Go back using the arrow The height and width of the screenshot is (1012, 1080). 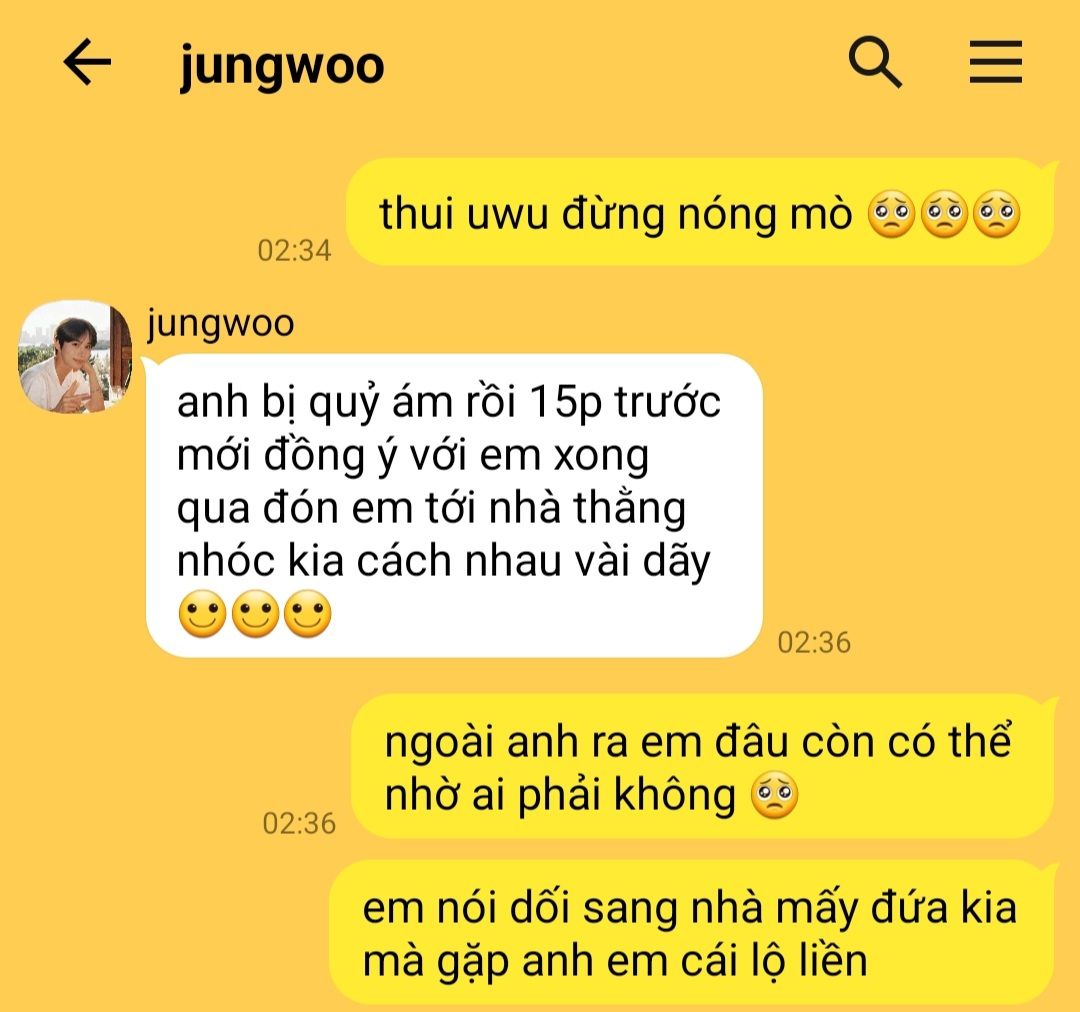tap(87, 62)
